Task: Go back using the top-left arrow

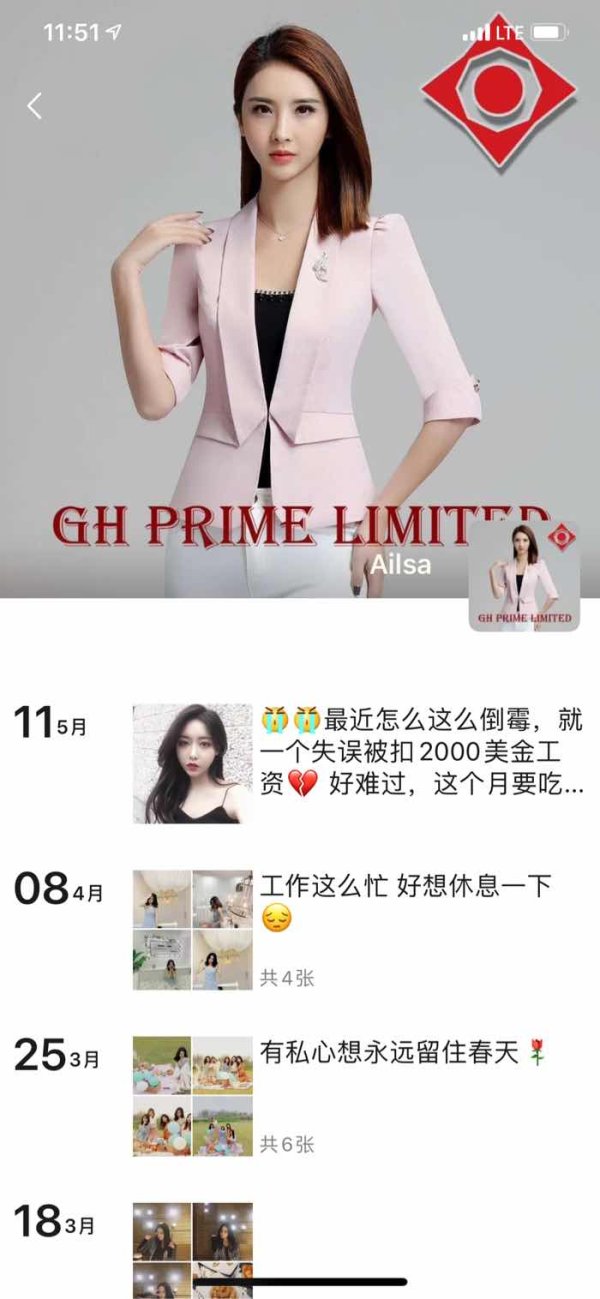Action: (35, 106)
